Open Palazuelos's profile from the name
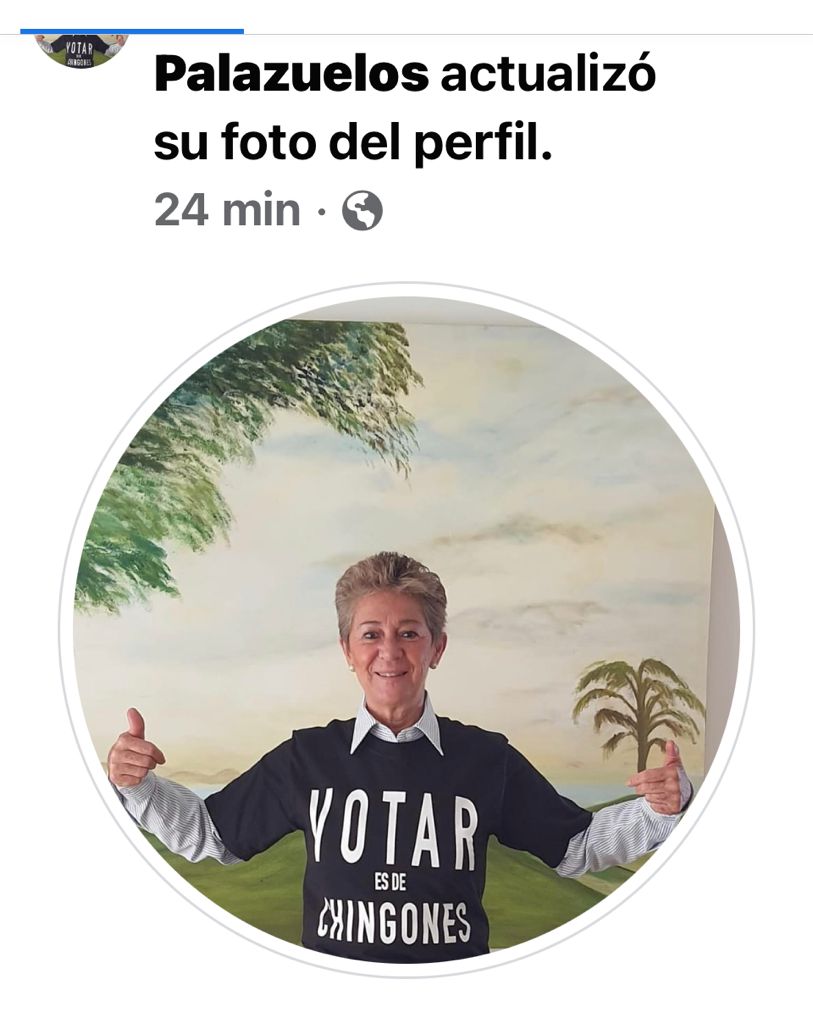Viewport: 813px width, 1024px height. point(291,75)
